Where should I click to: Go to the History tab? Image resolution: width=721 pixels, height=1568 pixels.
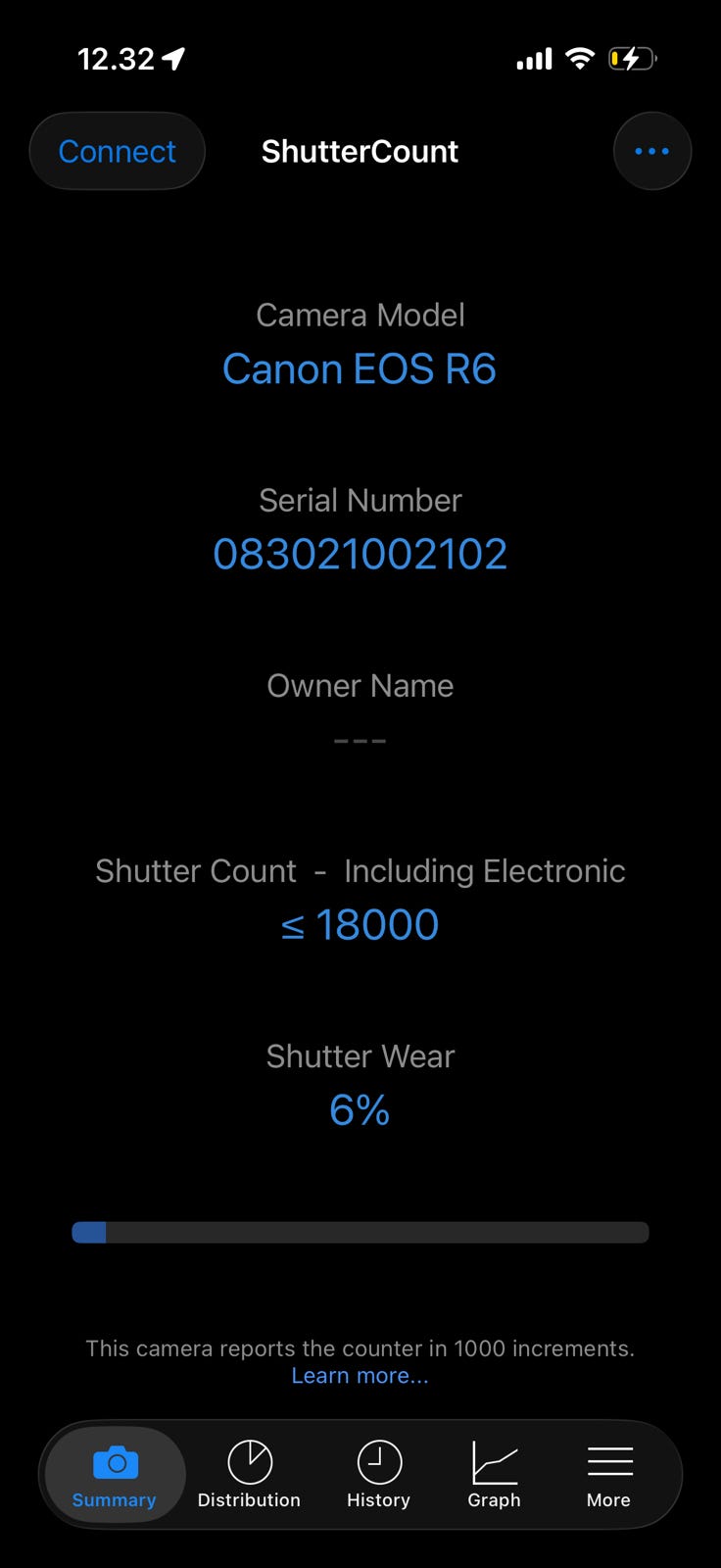point(378,1475)
